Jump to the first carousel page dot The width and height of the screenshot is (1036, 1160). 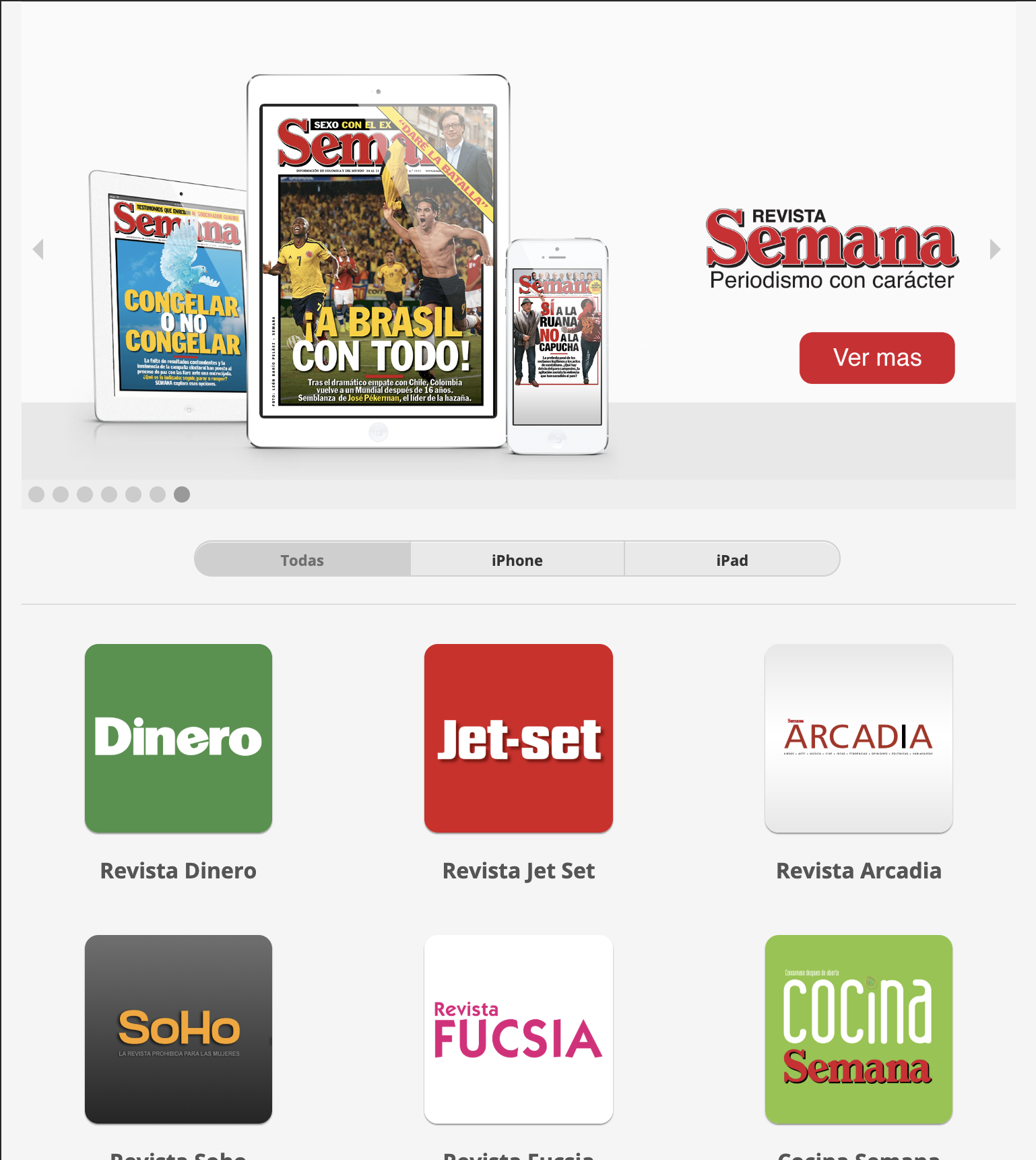pos(36,494)
